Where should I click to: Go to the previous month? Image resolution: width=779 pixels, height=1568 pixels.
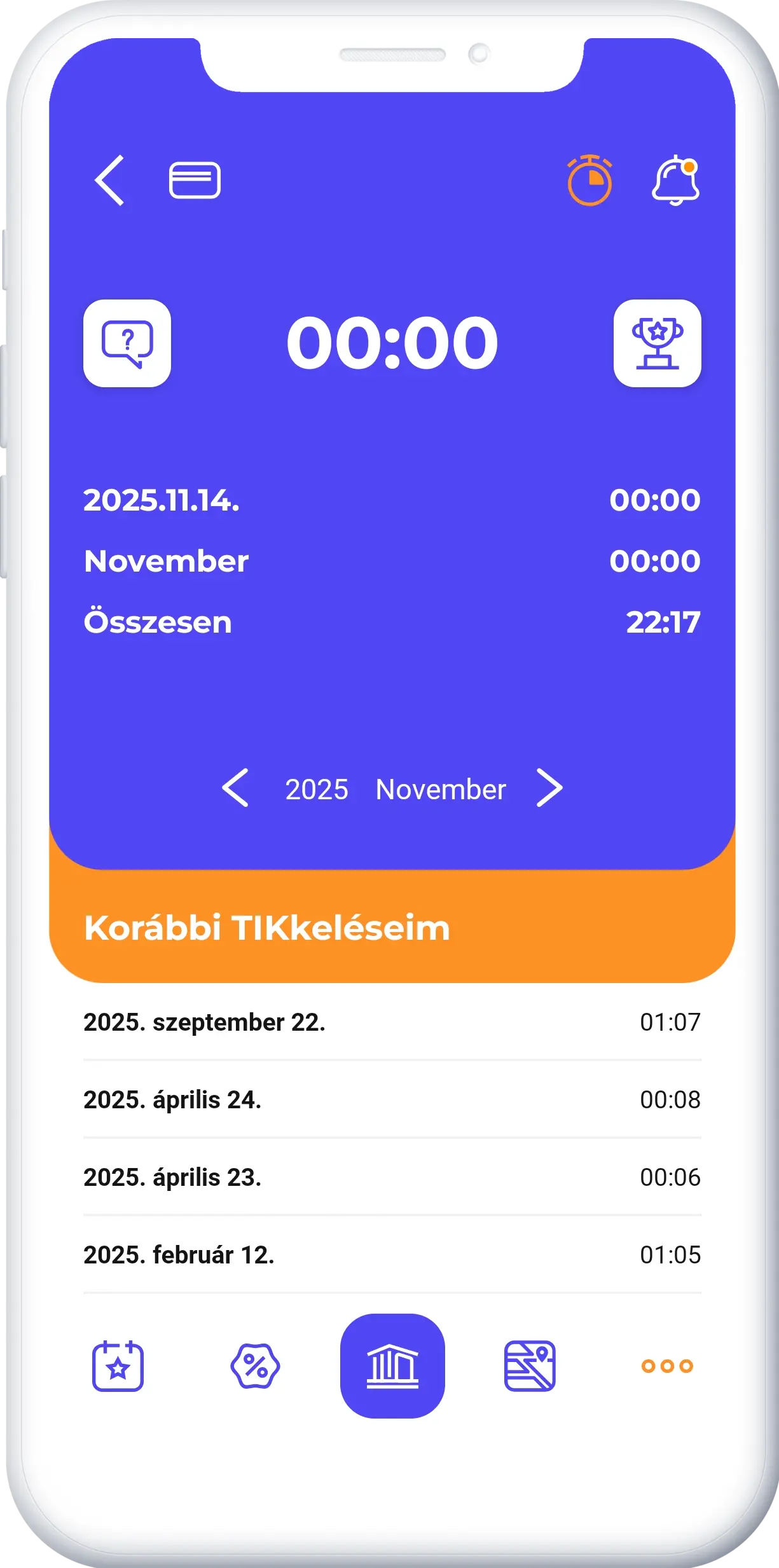235,788
